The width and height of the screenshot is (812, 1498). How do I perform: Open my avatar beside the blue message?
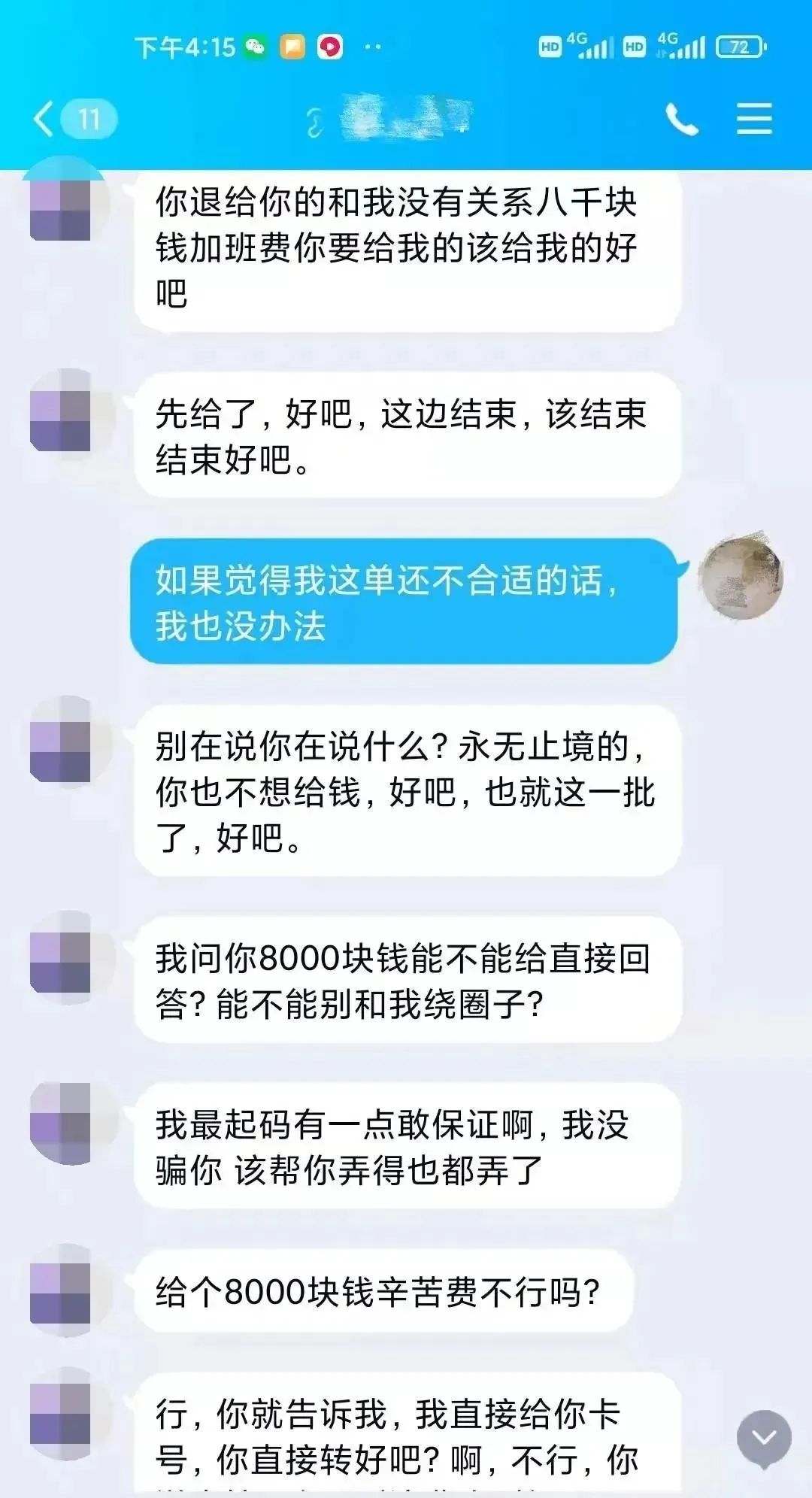pos(741,577)
